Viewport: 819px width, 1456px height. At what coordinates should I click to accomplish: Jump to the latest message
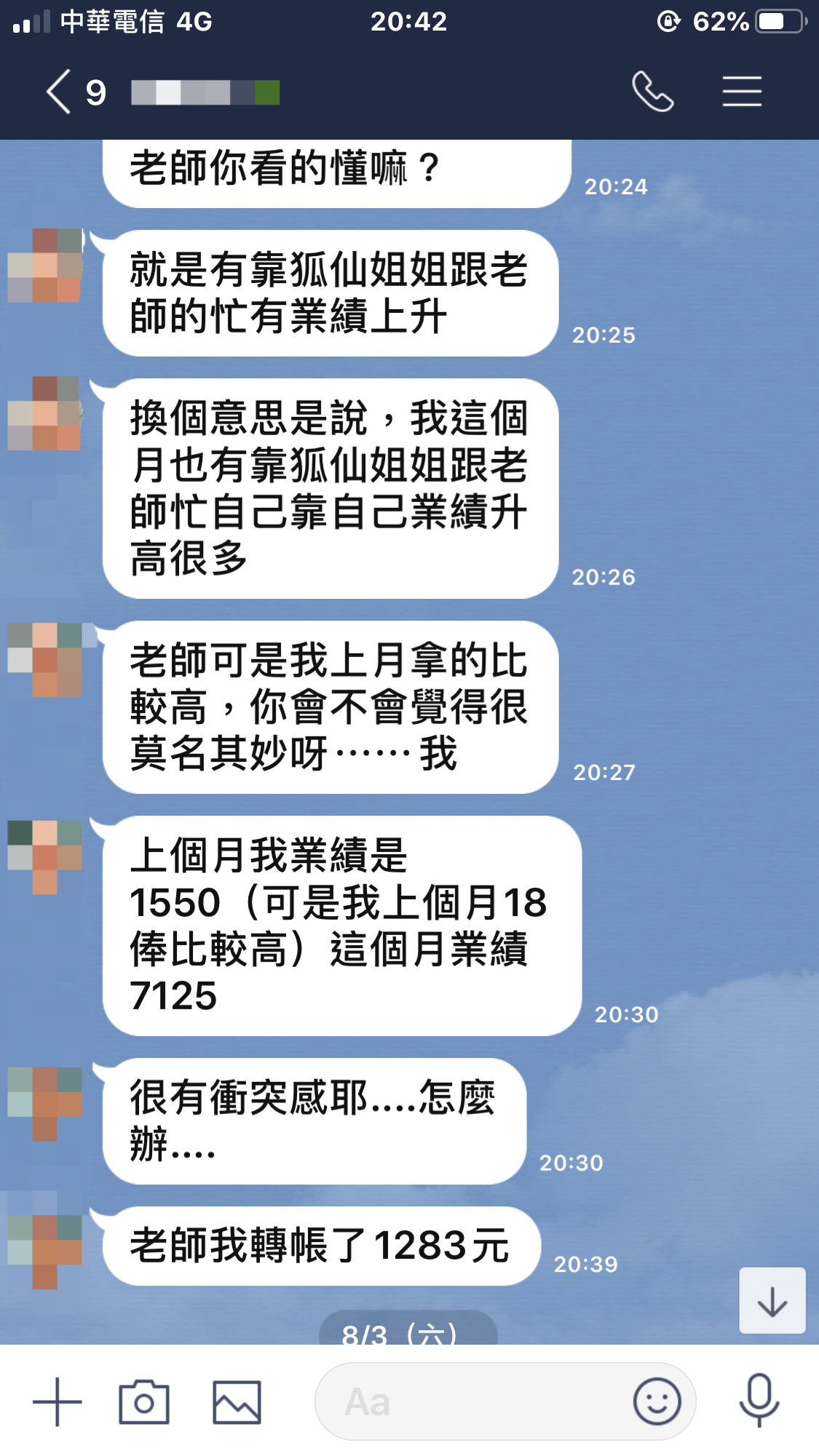772,1301
